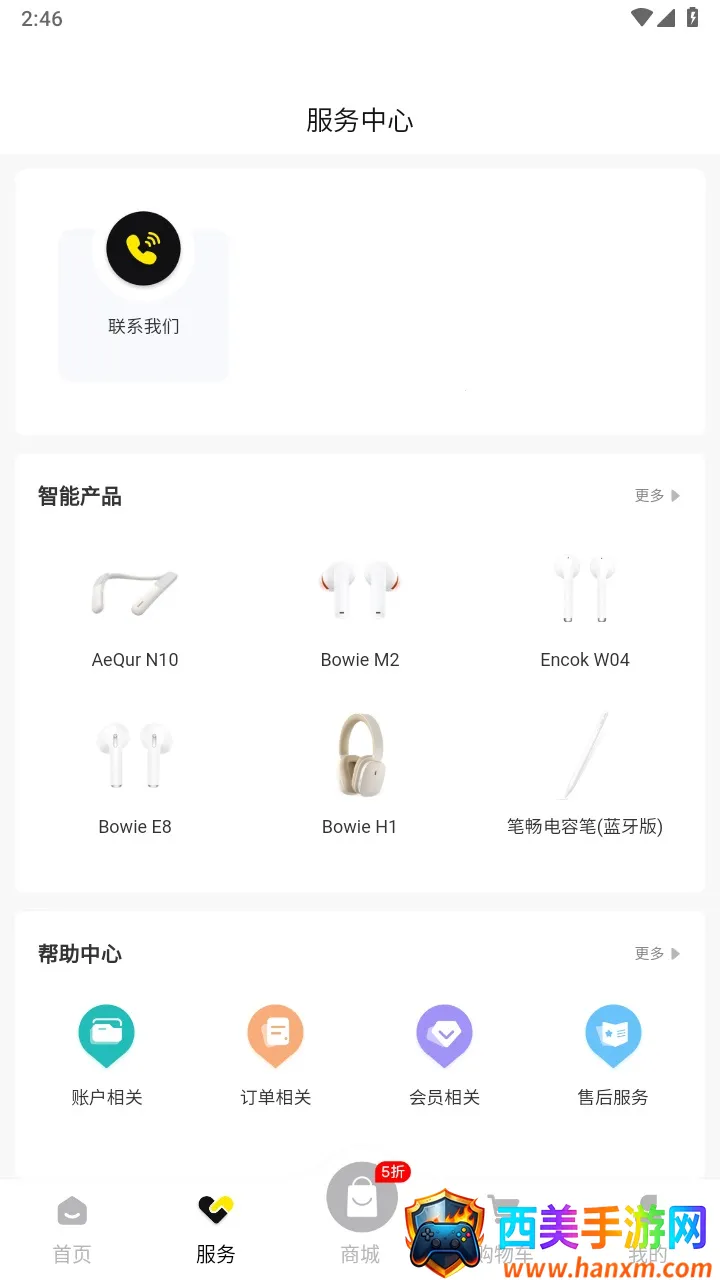Switch to the 商城 tab
The image size is (720, 1280).
360,1215
